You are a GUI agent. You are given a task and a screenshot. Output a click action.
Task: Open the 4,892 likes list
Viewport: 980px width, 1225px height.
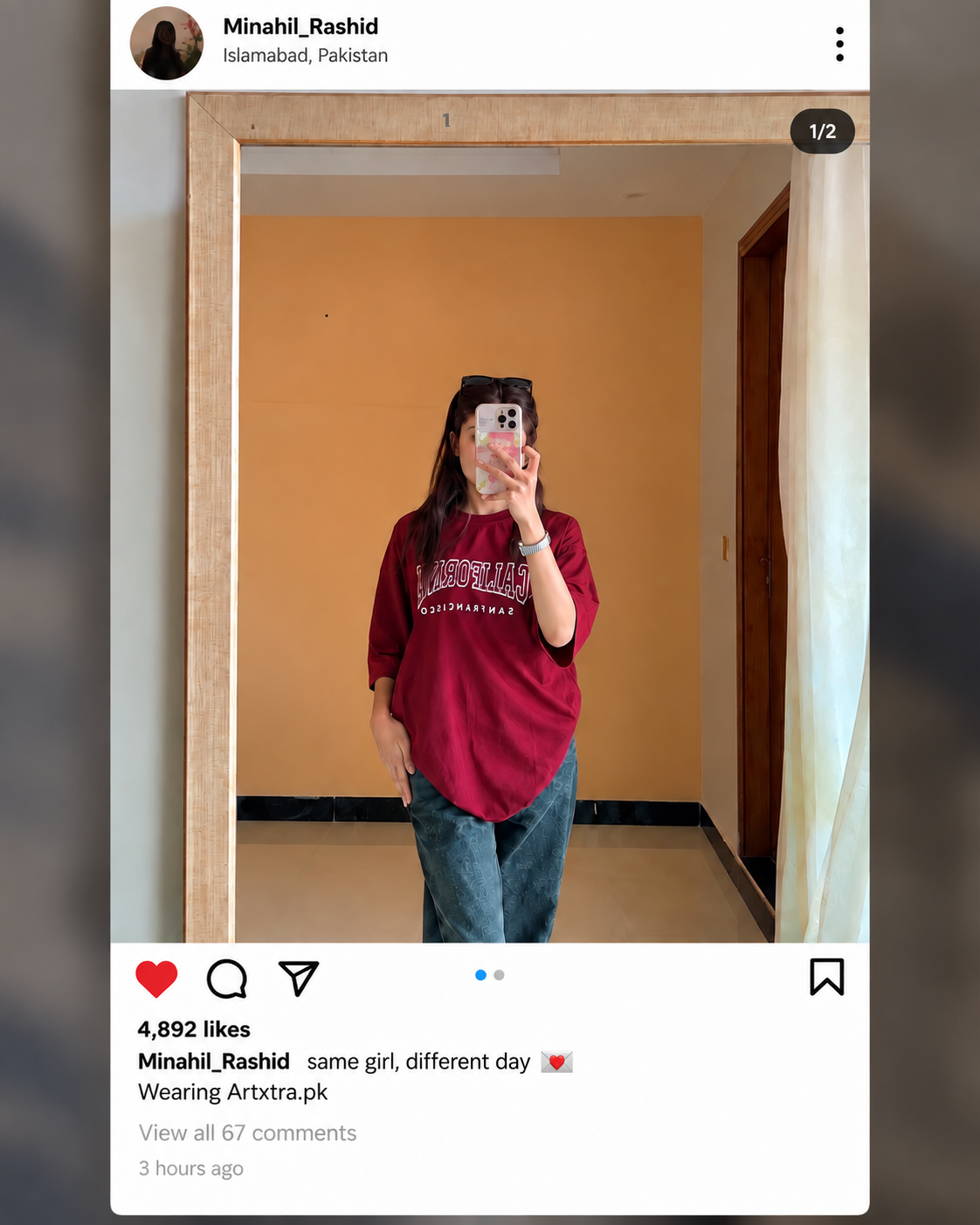pyautogui.click(x=194, y=1029)
